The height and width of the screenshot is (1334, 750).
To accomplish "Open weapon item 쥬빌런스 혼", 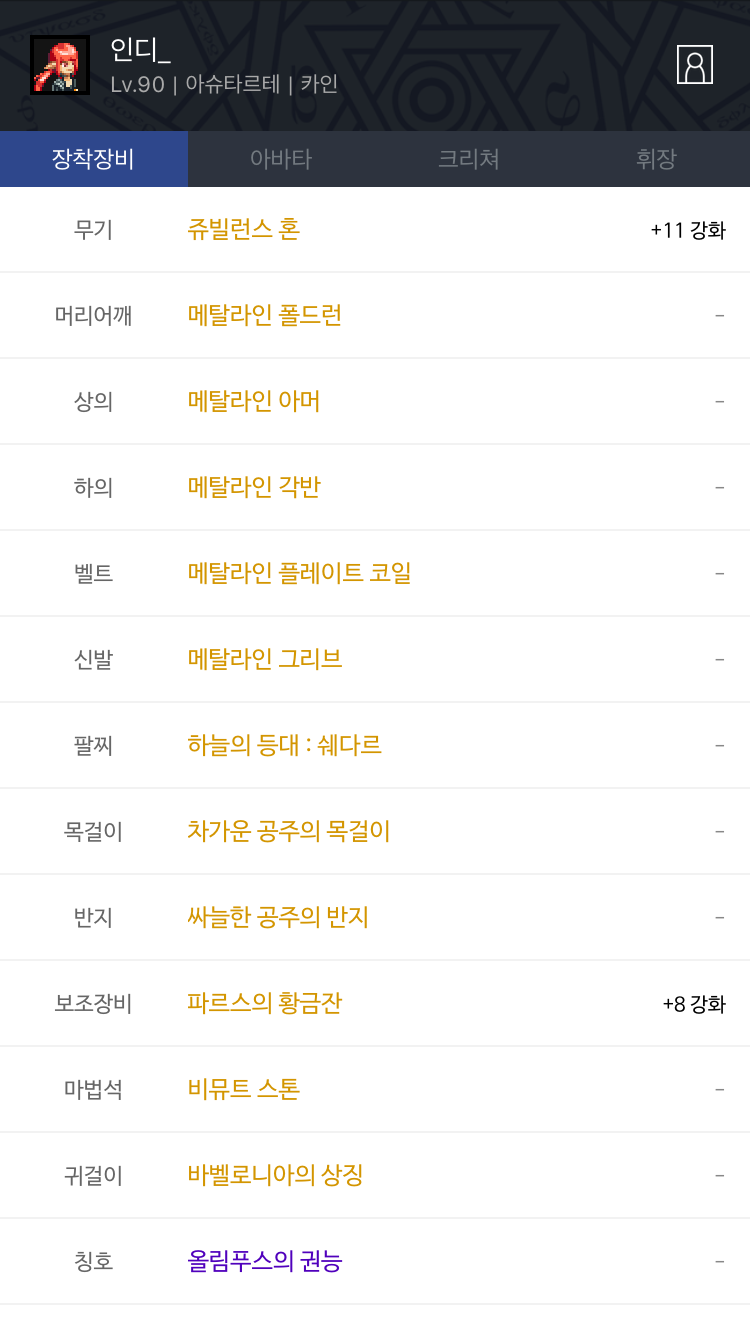I will coord(244,230).
